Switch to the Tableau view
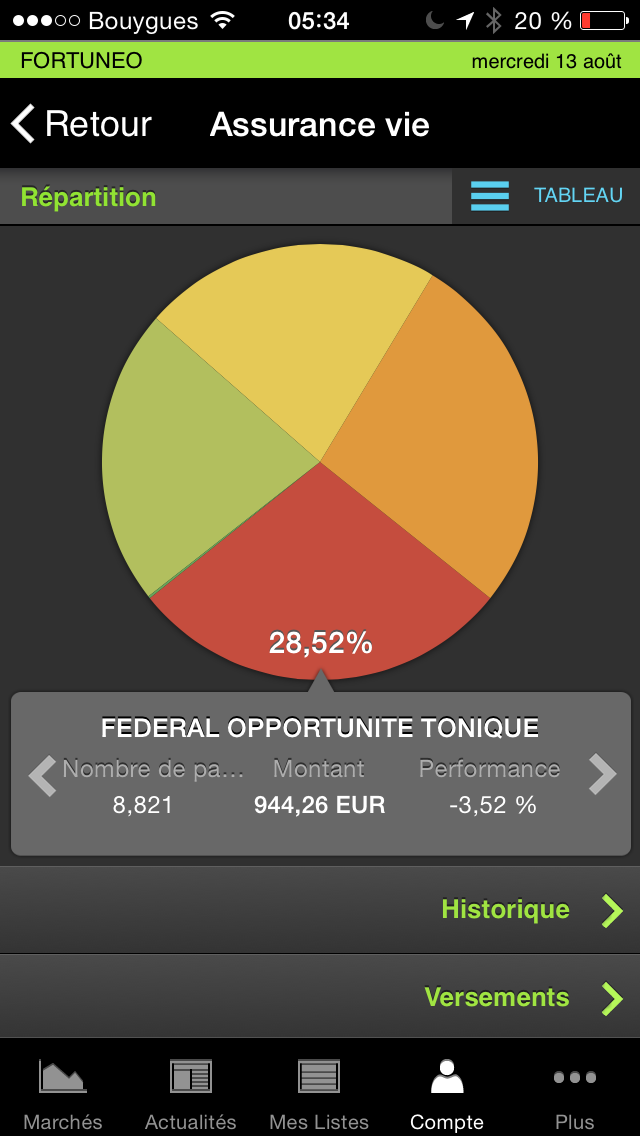This screenshot has height=1136, width=640. [548, 196]
